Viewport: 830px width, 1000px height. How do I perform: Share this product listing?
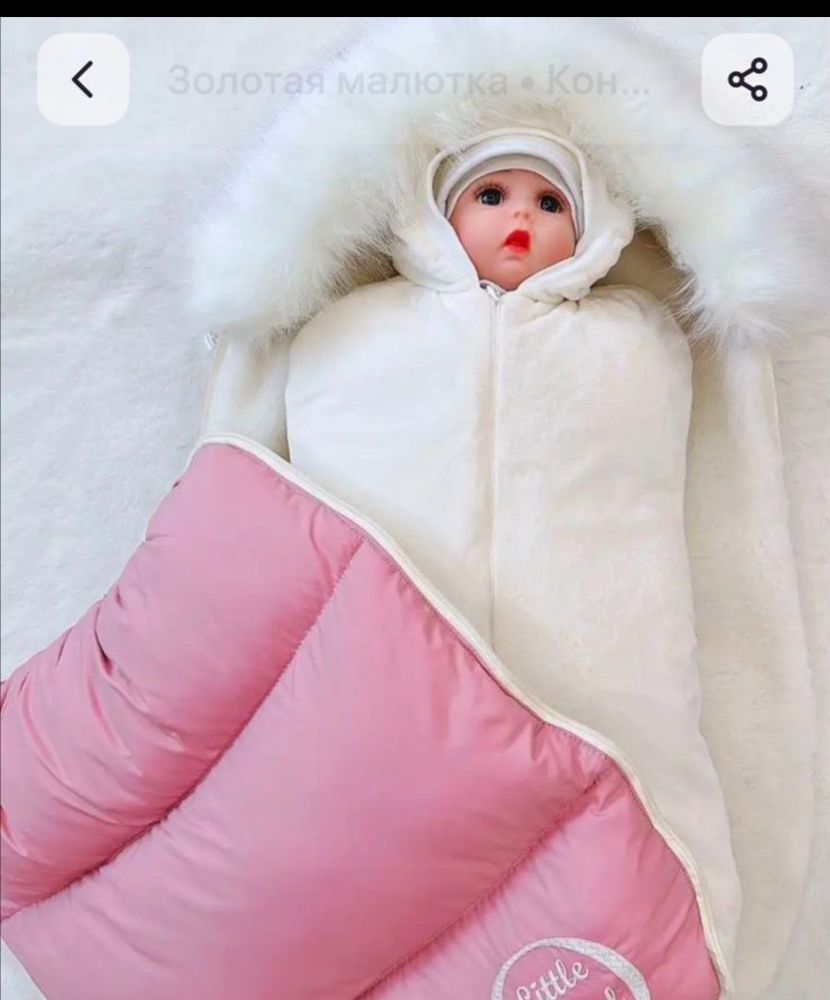pos(747,79)
